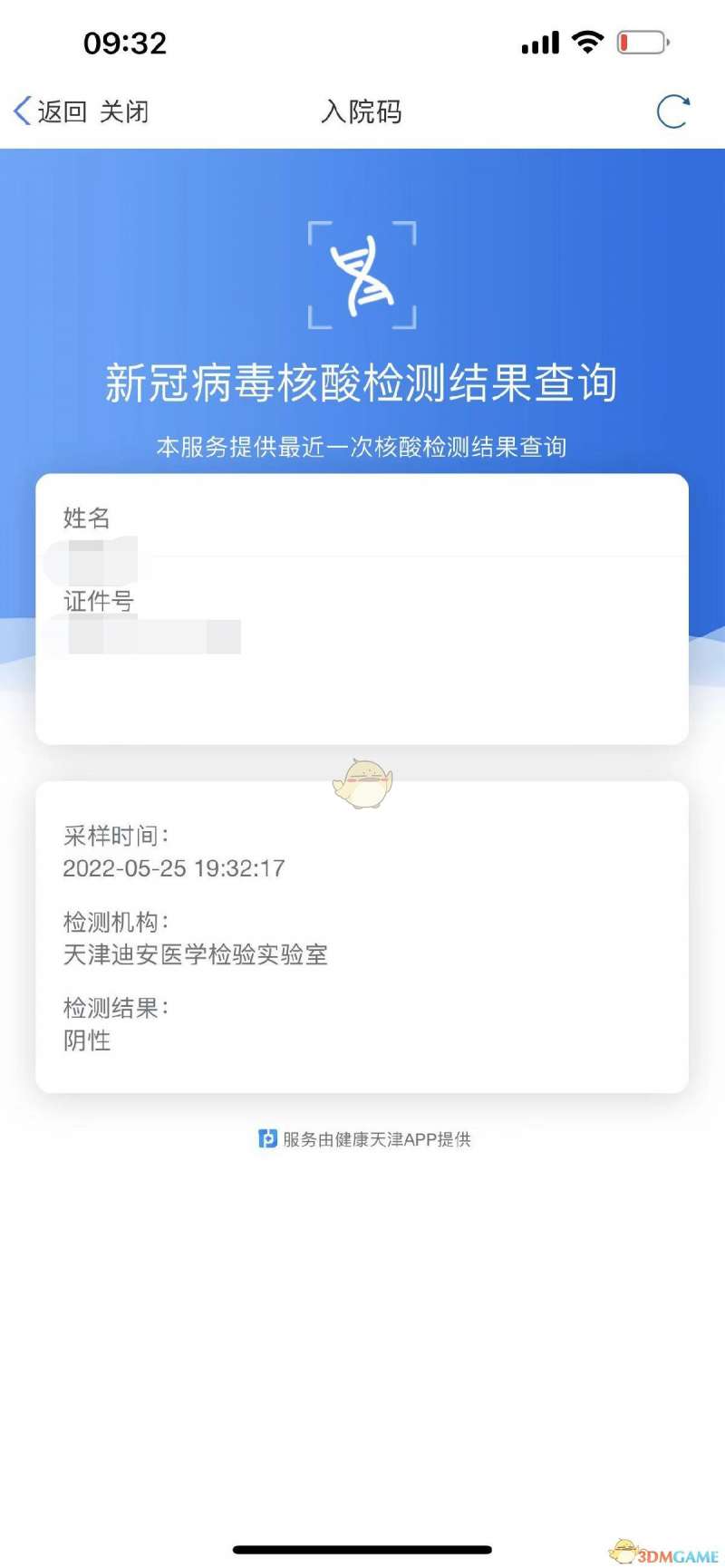Viewport: 725px width, 1568px height.
Task: Close the page via 关闭
Action: 124,111
